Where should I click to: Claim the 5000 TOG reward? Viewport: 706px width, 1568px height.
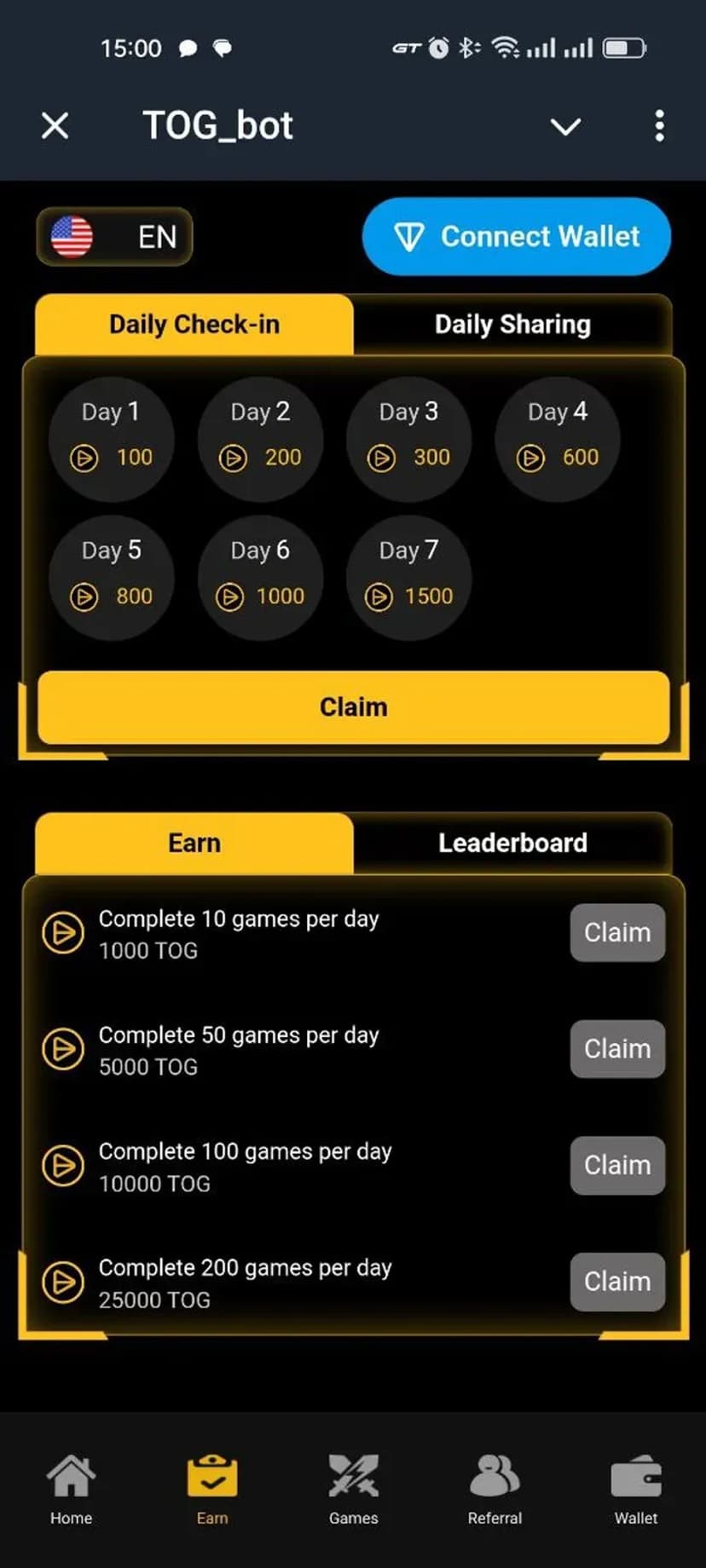616,1049
